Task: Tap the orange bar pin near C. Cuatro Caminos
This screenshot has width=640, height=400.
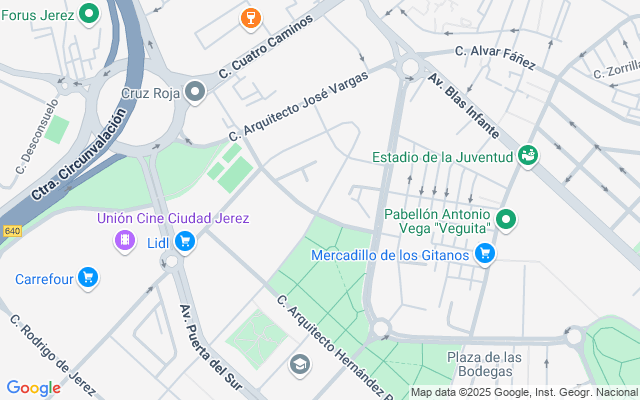Action: point(250,17)
